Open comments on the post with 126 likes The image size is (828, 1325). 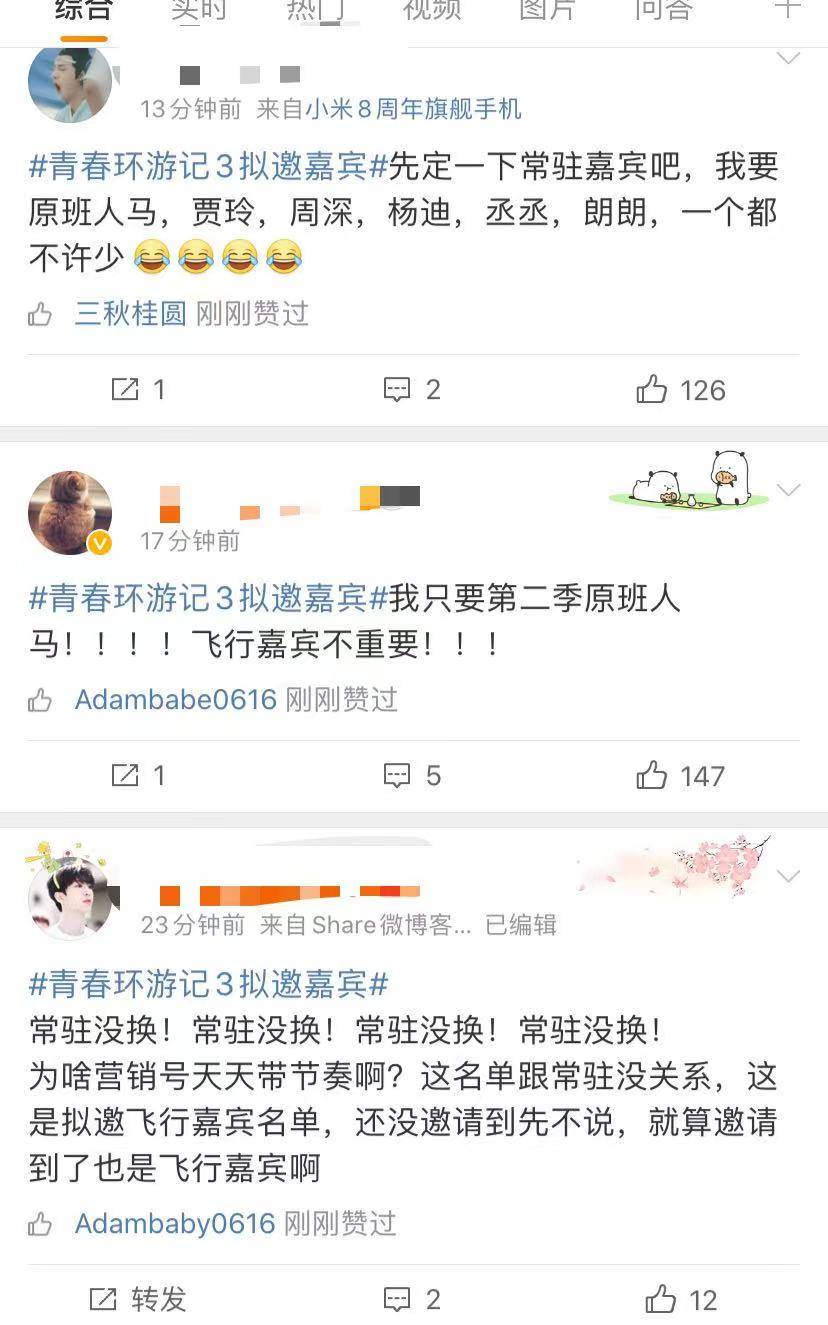pos(412,390)
